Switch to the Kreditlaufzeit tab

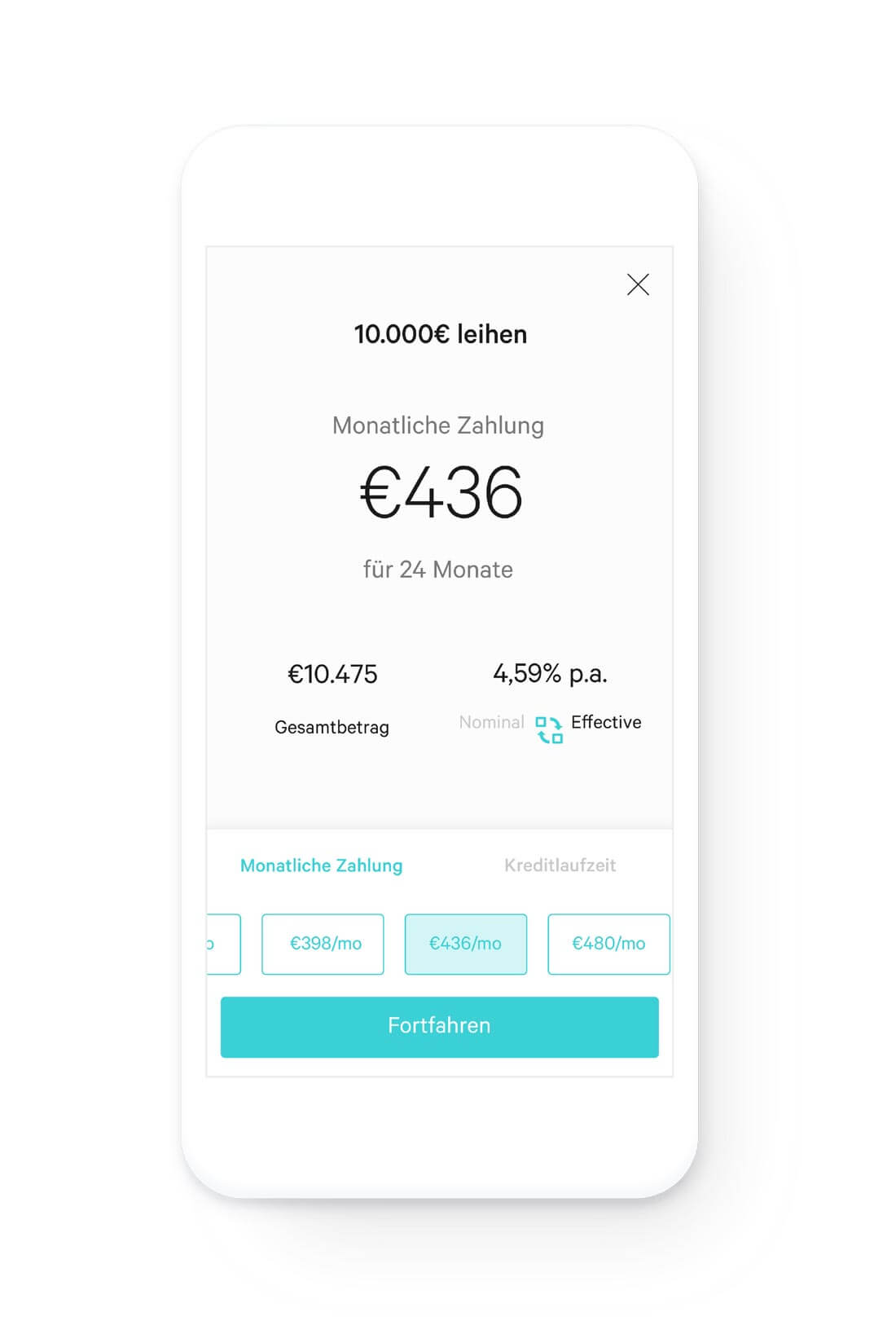[560, 865]
